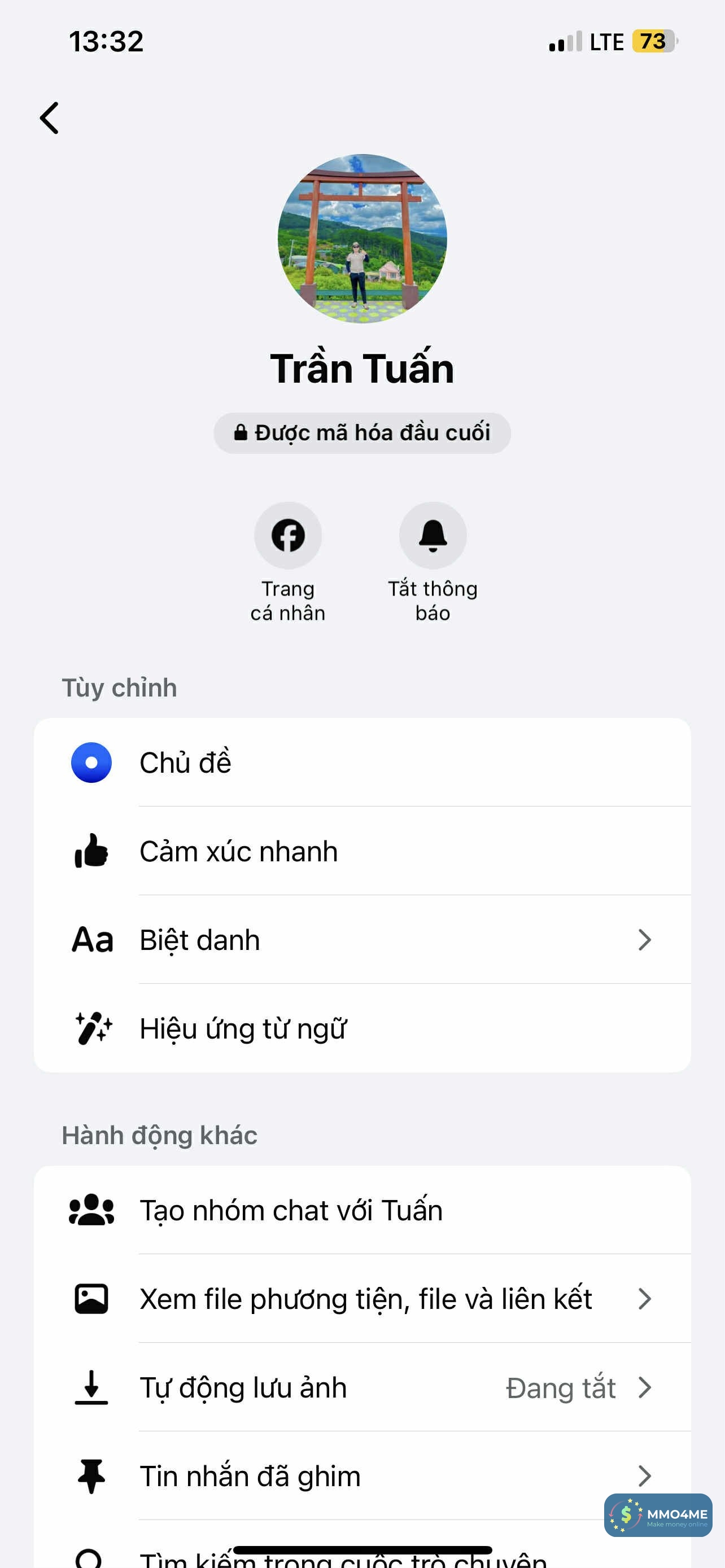Go back using the top arrow
The height and width of the screenshot is (1568, 725).
[50, 117]
